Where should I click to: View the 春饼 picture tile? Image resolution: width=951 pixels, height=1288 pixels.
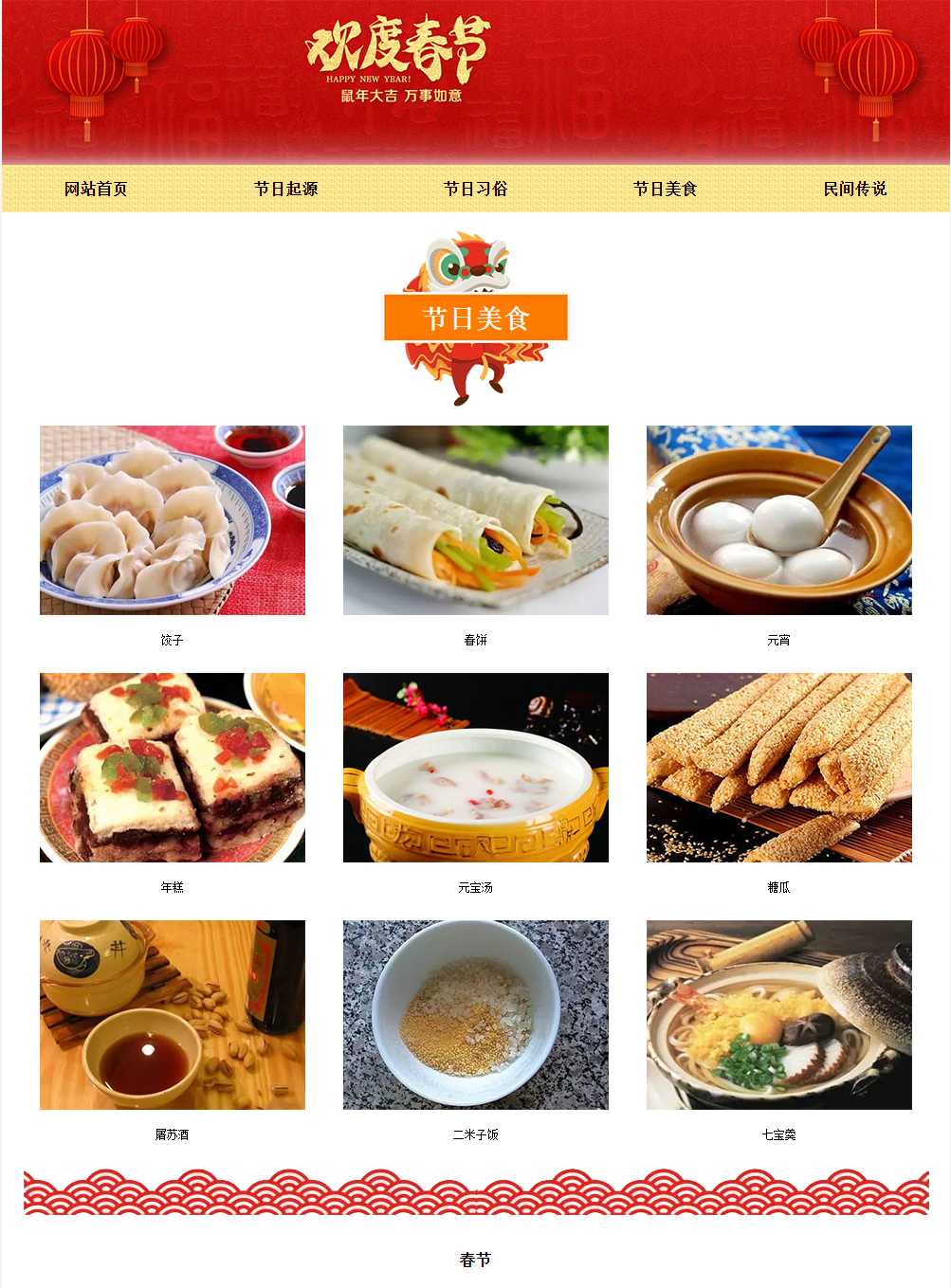476,520
